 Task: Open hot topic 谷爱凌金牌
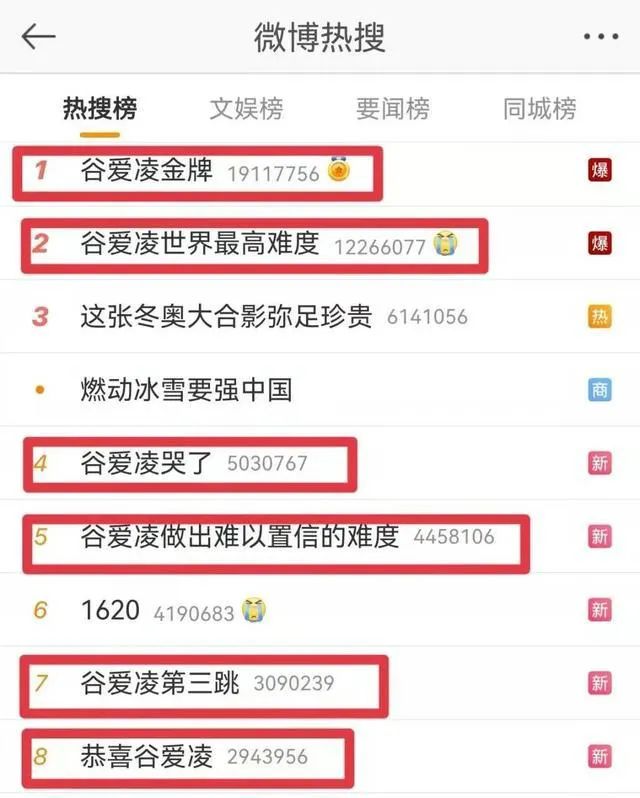147,171
